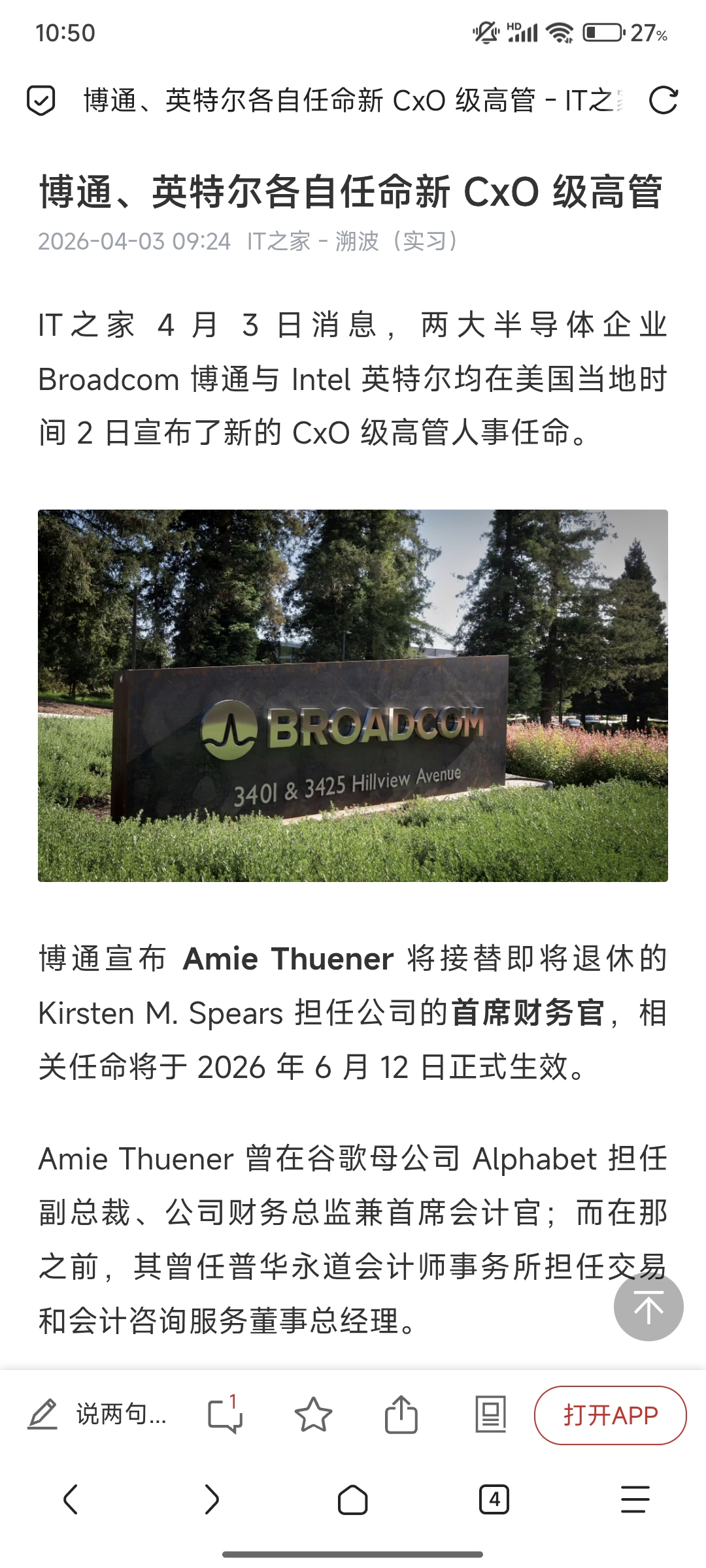Share this article

coord(401,1415)
